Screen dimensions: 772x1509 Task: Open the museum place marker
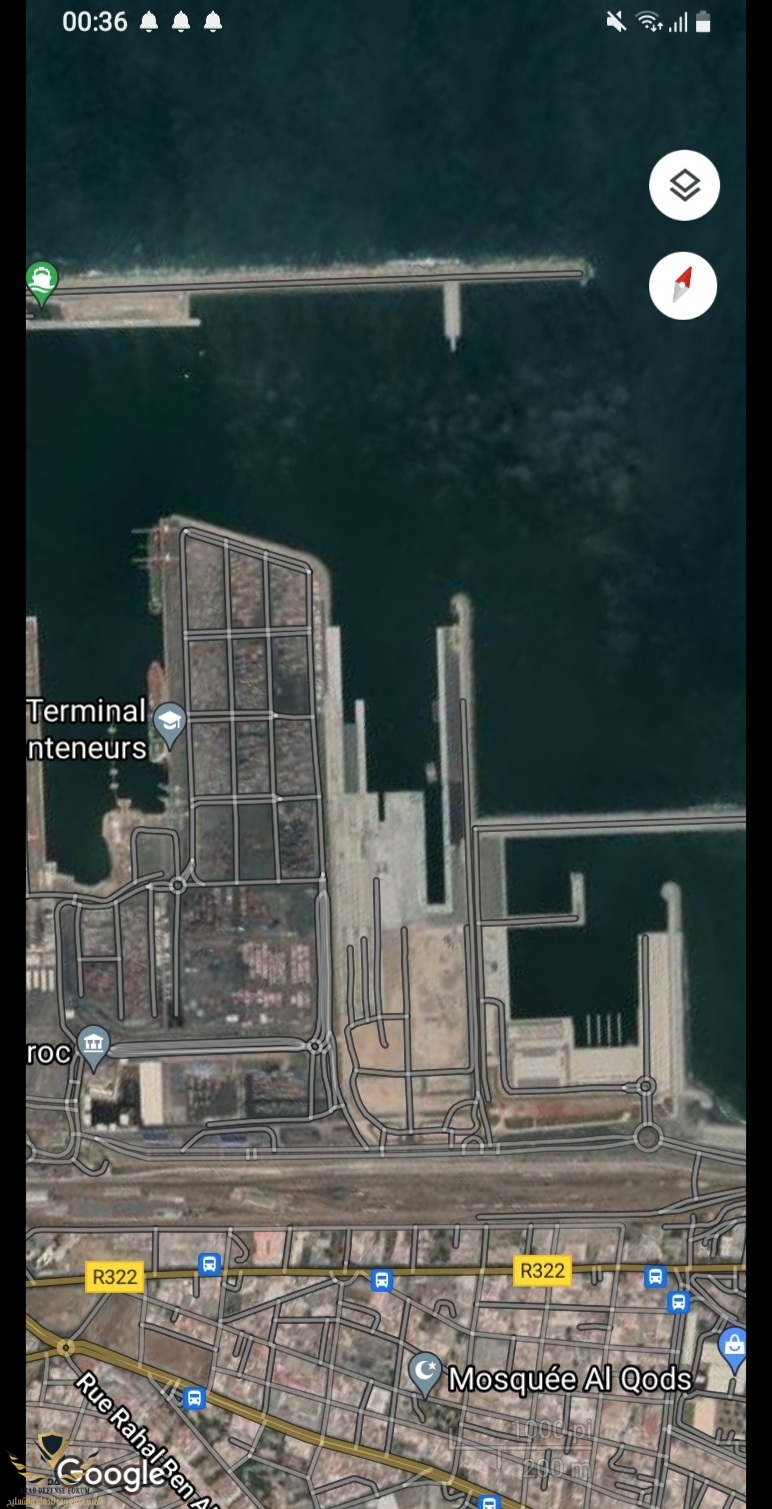point(93,1046)
